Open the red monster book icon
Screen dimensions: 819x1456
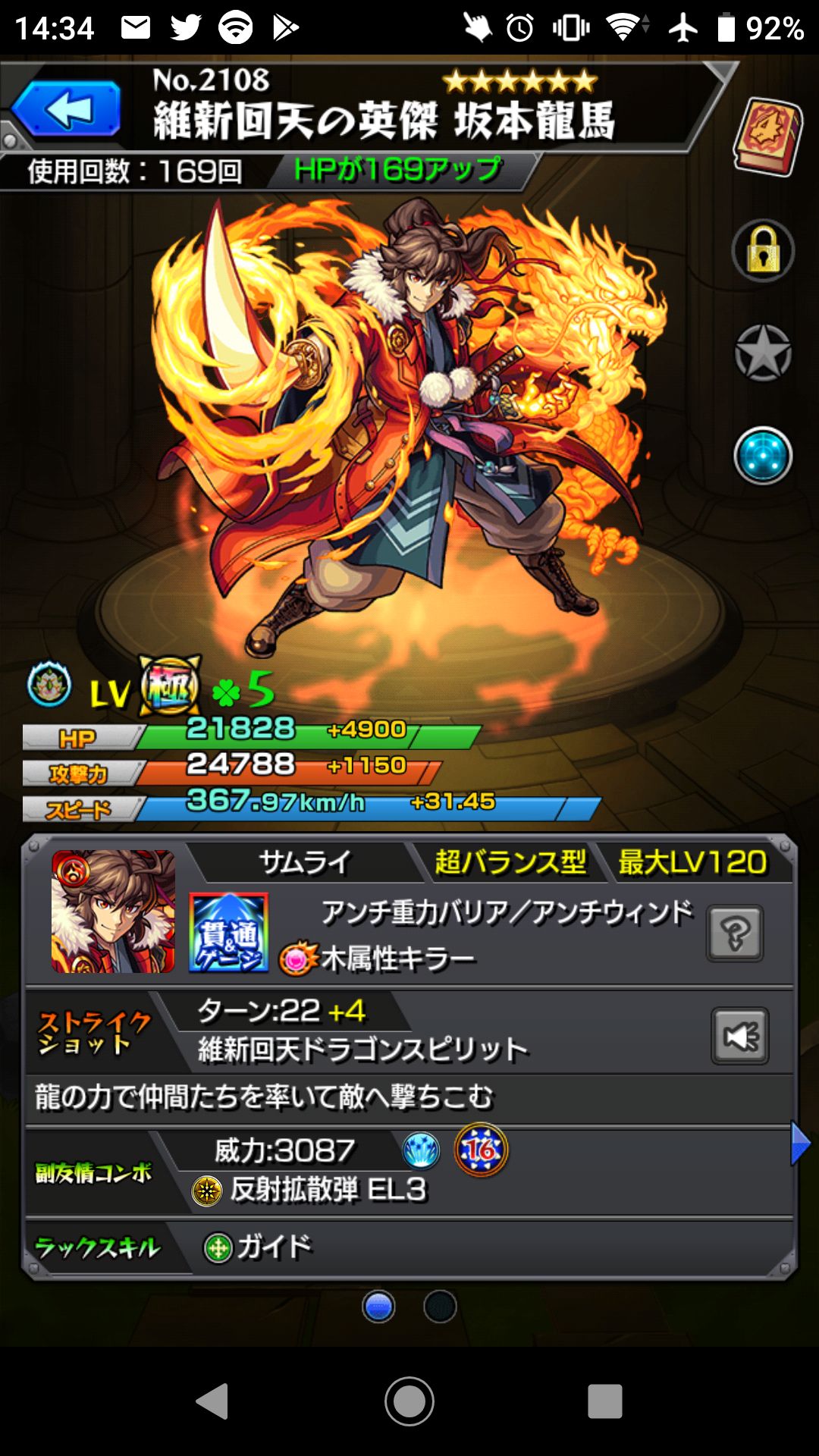click(767, 136)
